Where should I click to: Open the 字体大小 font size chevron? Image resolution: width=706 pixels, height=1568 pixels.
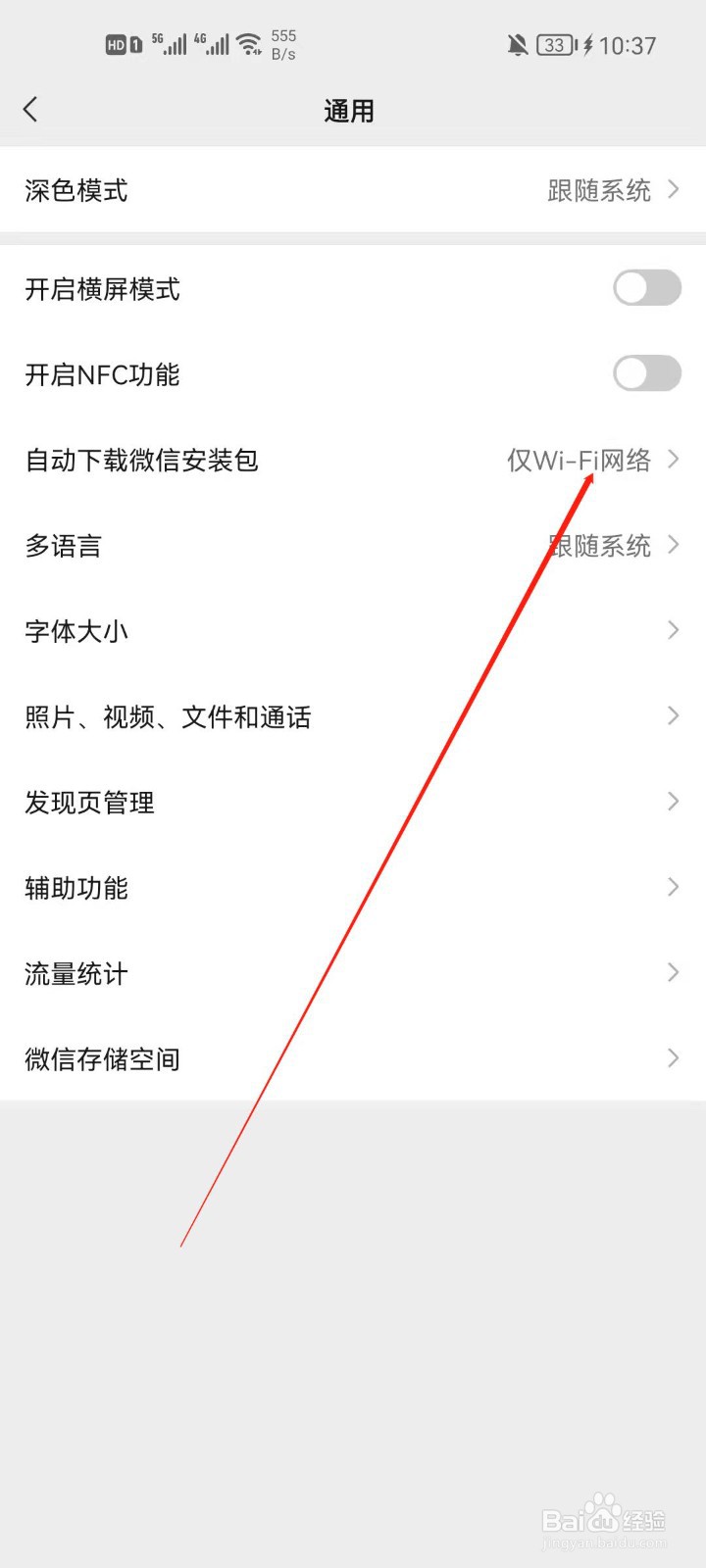[x=673, y=630]
